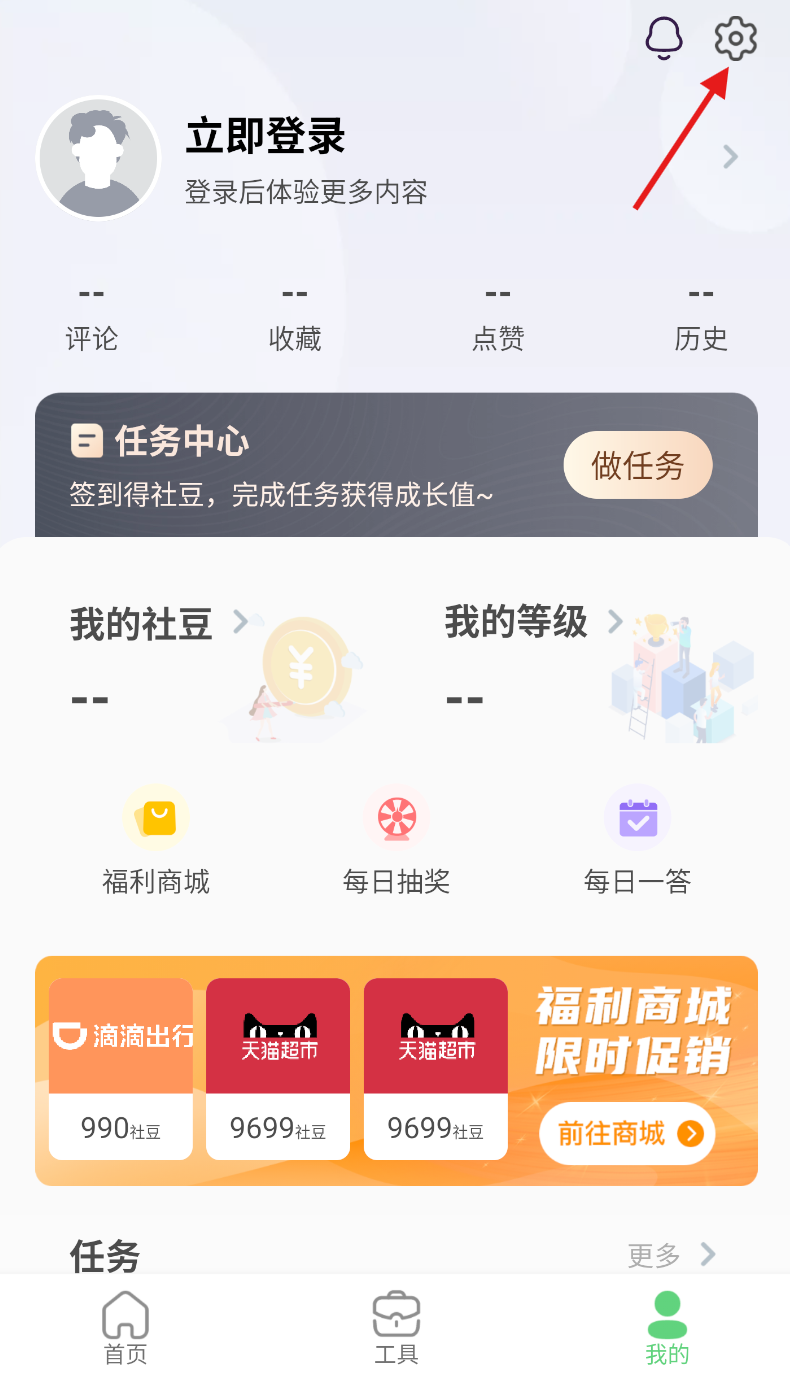790x1375 pixels.
Task: Tap 前往商城 button
Action: (627, 1133)
